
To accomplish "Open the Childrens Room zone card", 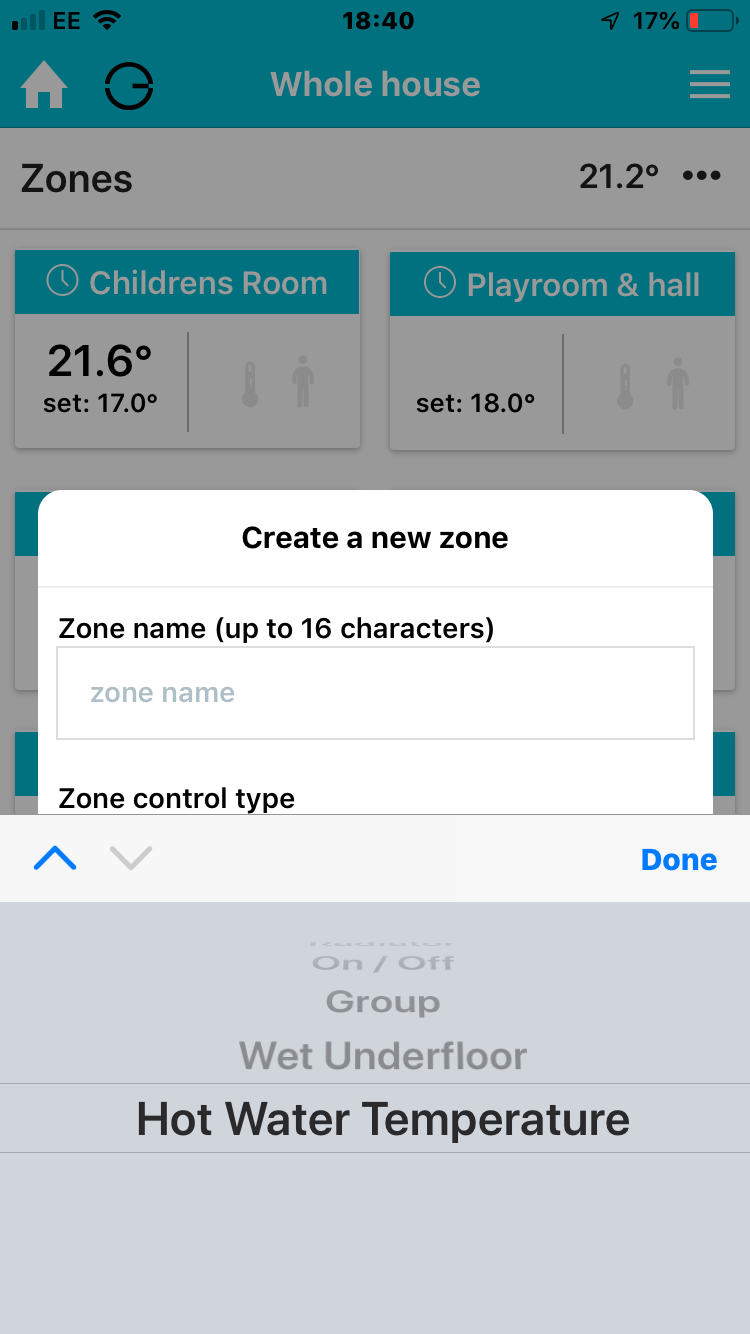I will click(187, 349).
